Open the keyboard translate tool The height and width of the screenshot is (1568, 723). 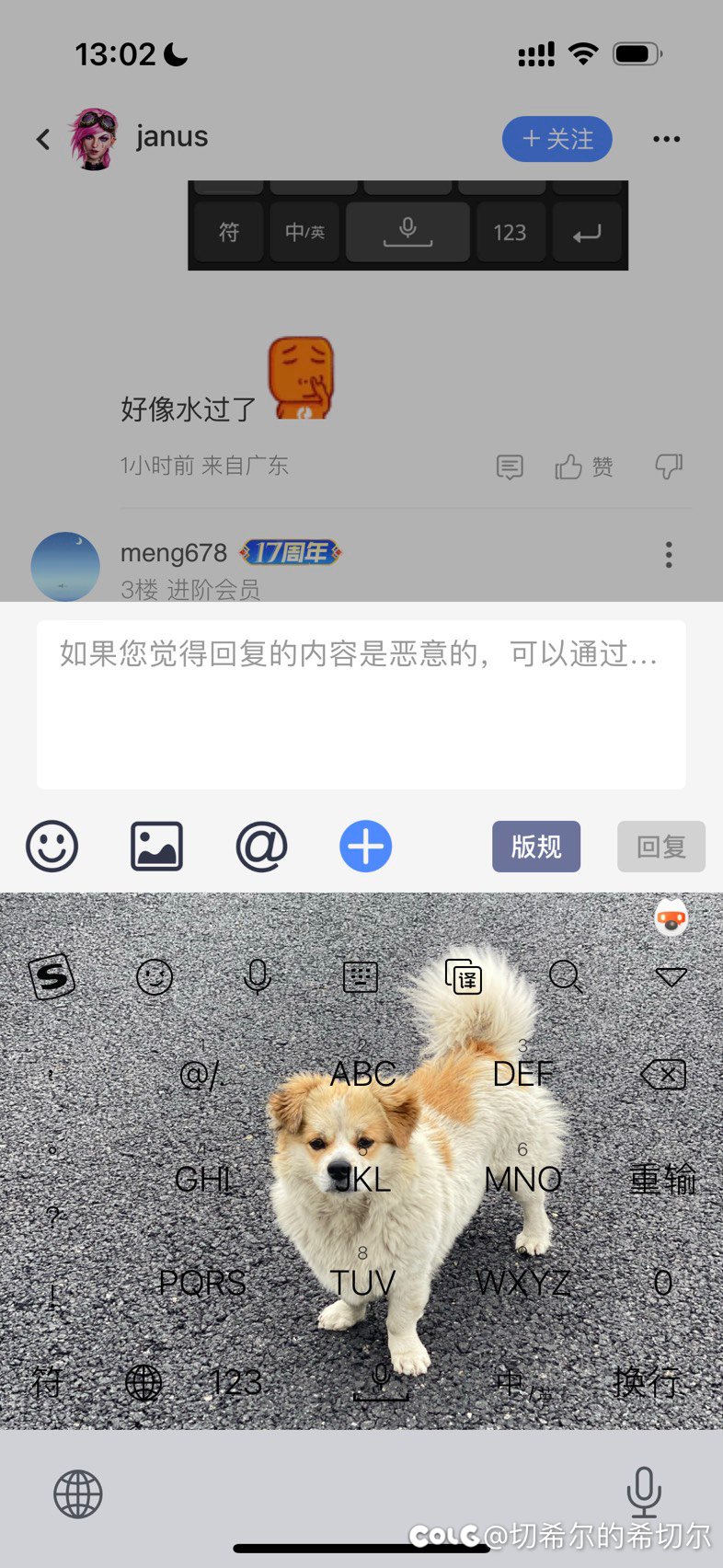coord(463,976)
